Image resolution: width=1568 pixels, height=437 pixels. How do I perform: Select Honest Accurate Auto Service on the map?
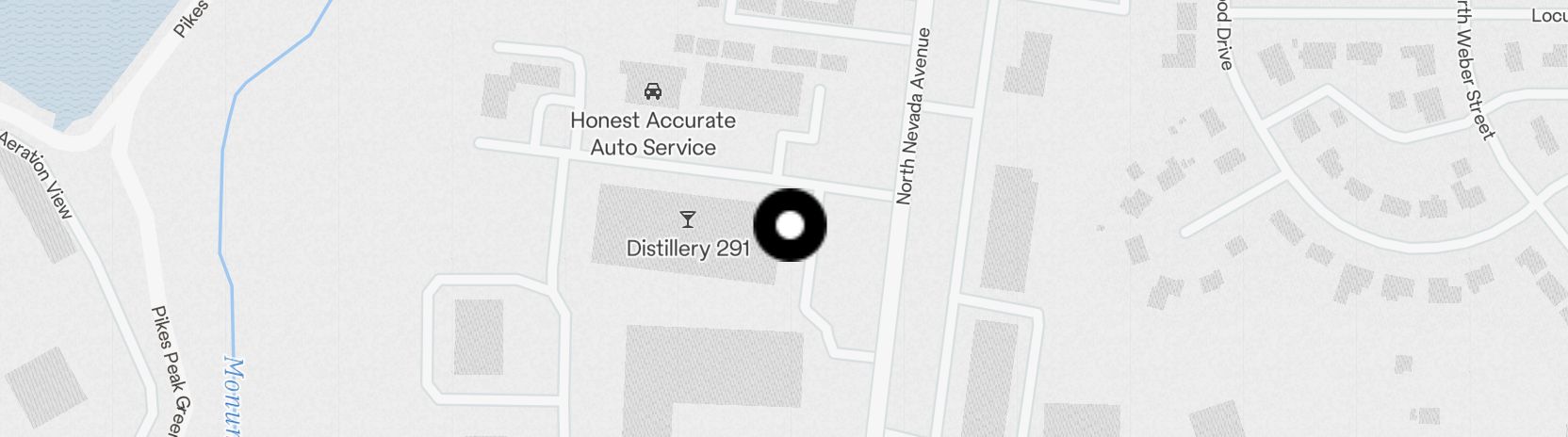point(652,92)
